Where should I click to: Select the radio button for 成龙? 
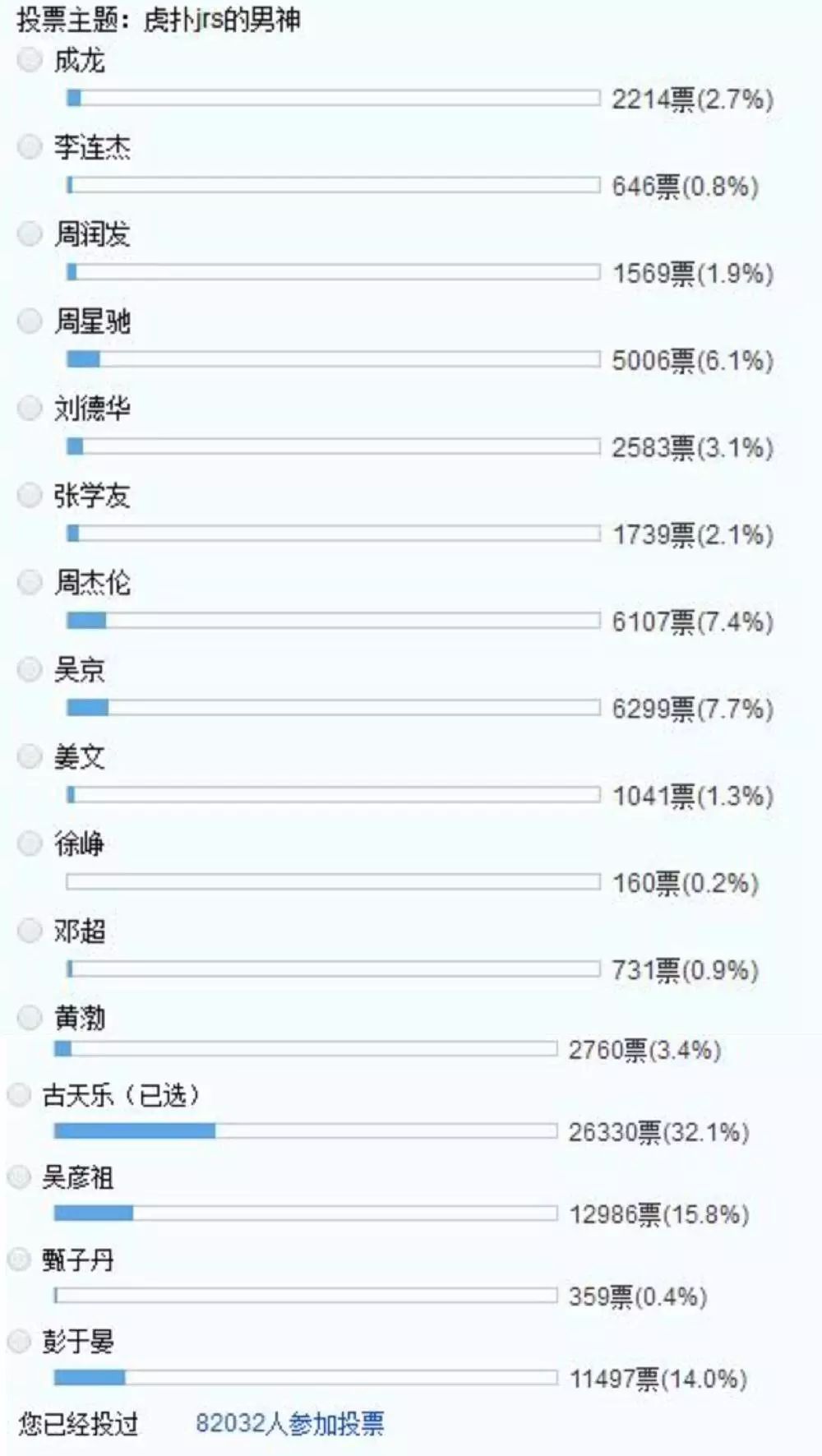click(29, 60)
